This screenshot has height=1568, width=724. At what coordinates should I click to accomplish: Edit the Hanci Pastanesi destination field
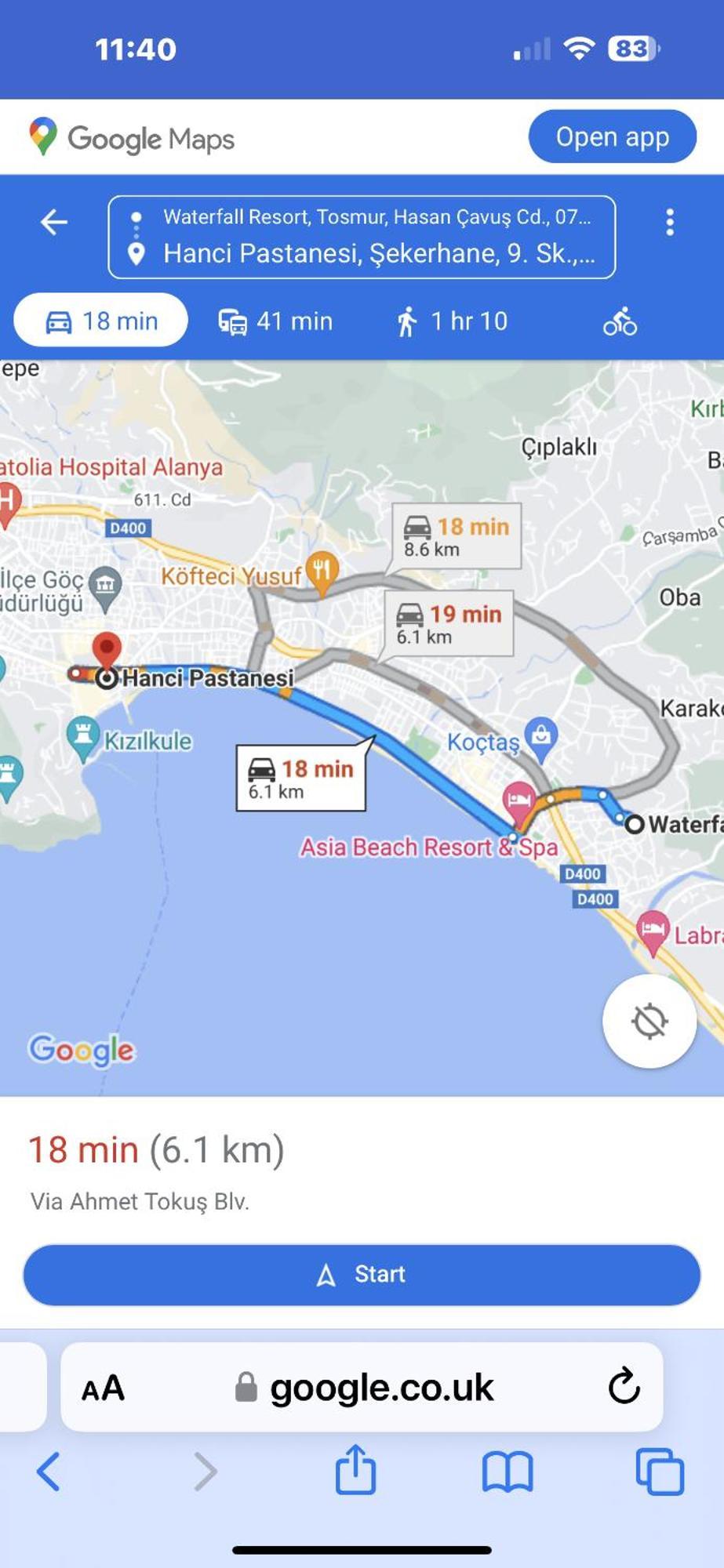pos(378,254)
